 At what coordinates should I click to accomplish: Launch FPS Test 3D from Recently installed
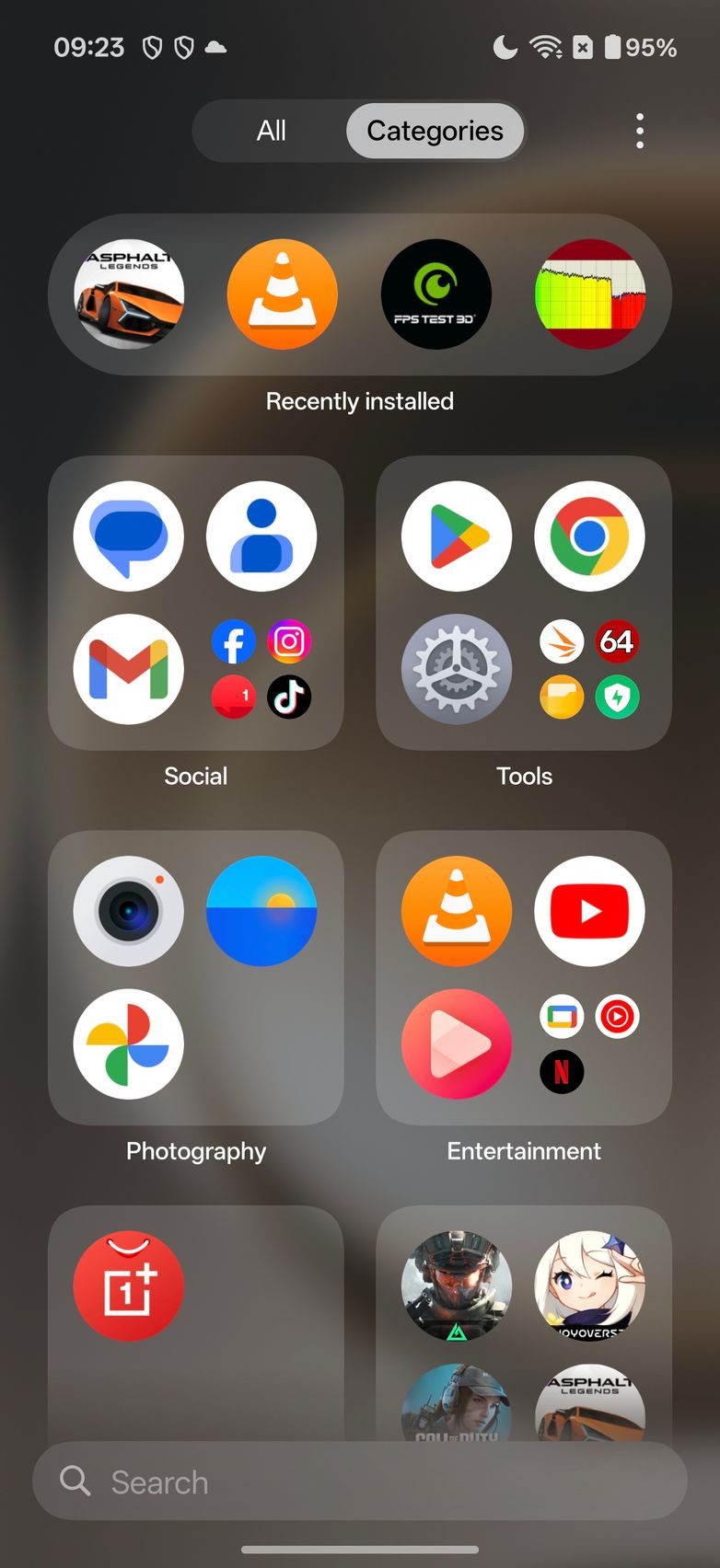tap(435, 294)
